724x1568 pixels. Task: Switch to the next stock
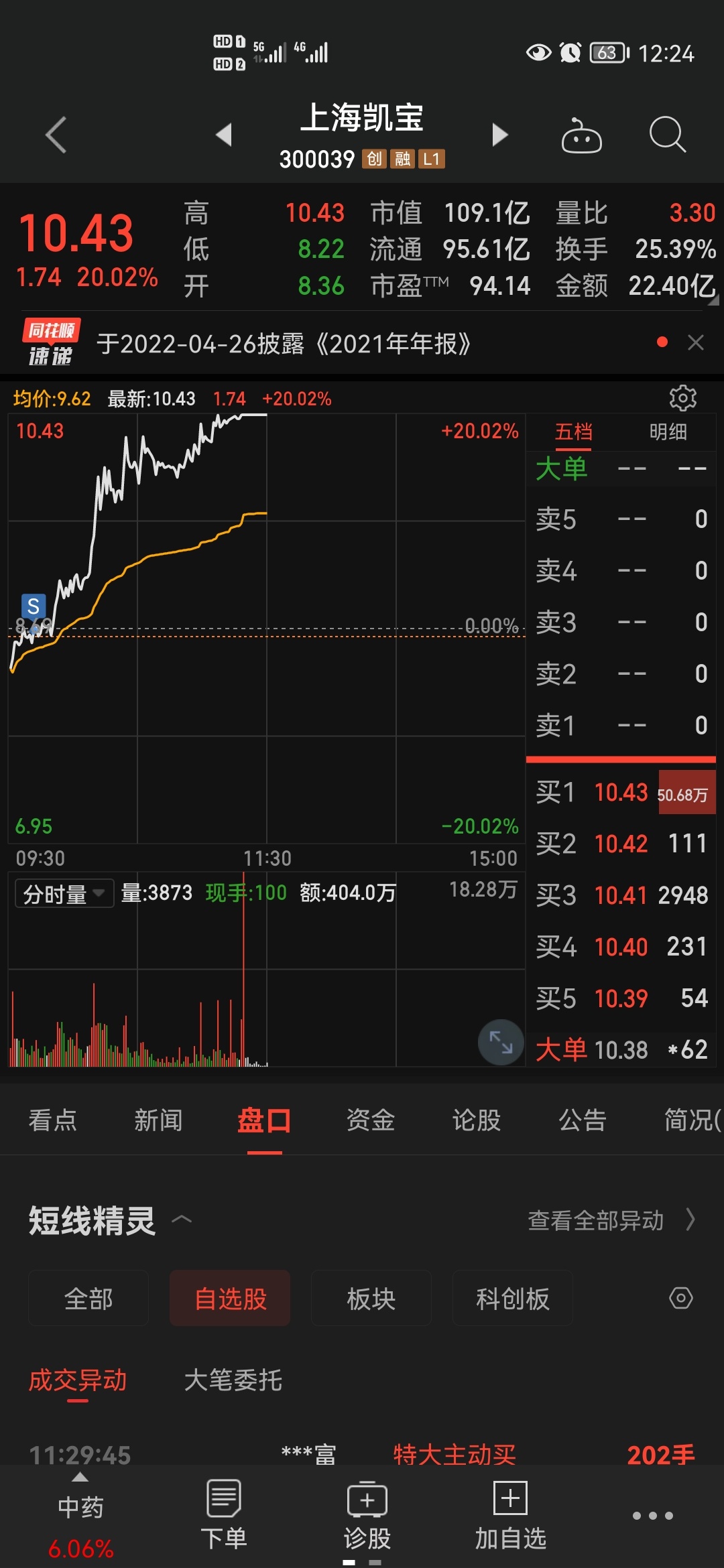pyautogui.click(x=500, y=135)
